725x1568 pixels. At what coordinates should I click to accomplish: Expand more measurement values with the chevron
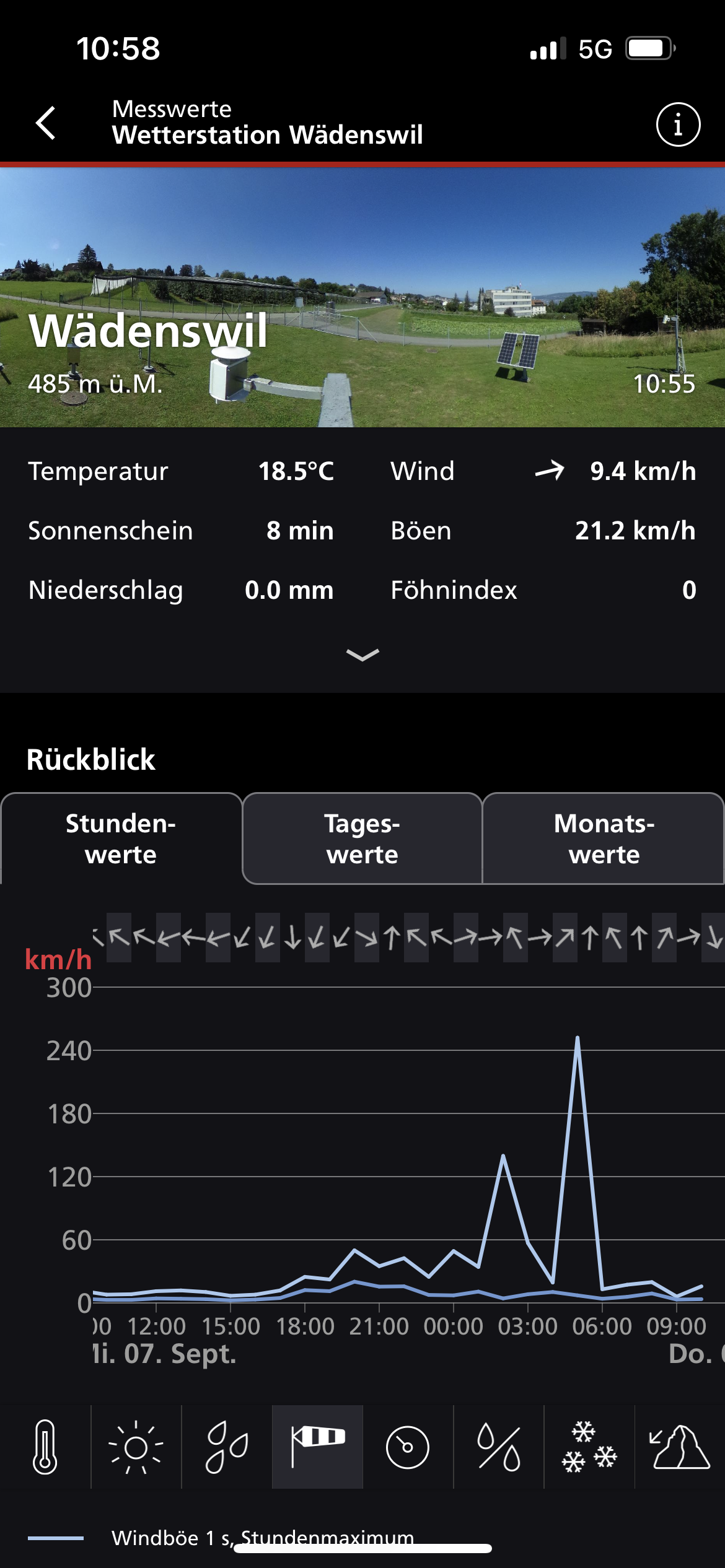pyautogui.click(x=362, y=655)
